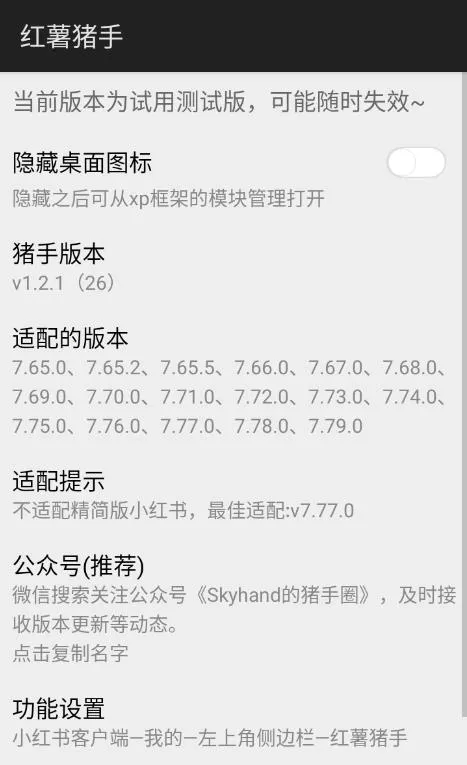The height and width of the screenshot is (765, 467).
Task: Open the 适配提示 row
Action: click(x=231, y=495)
